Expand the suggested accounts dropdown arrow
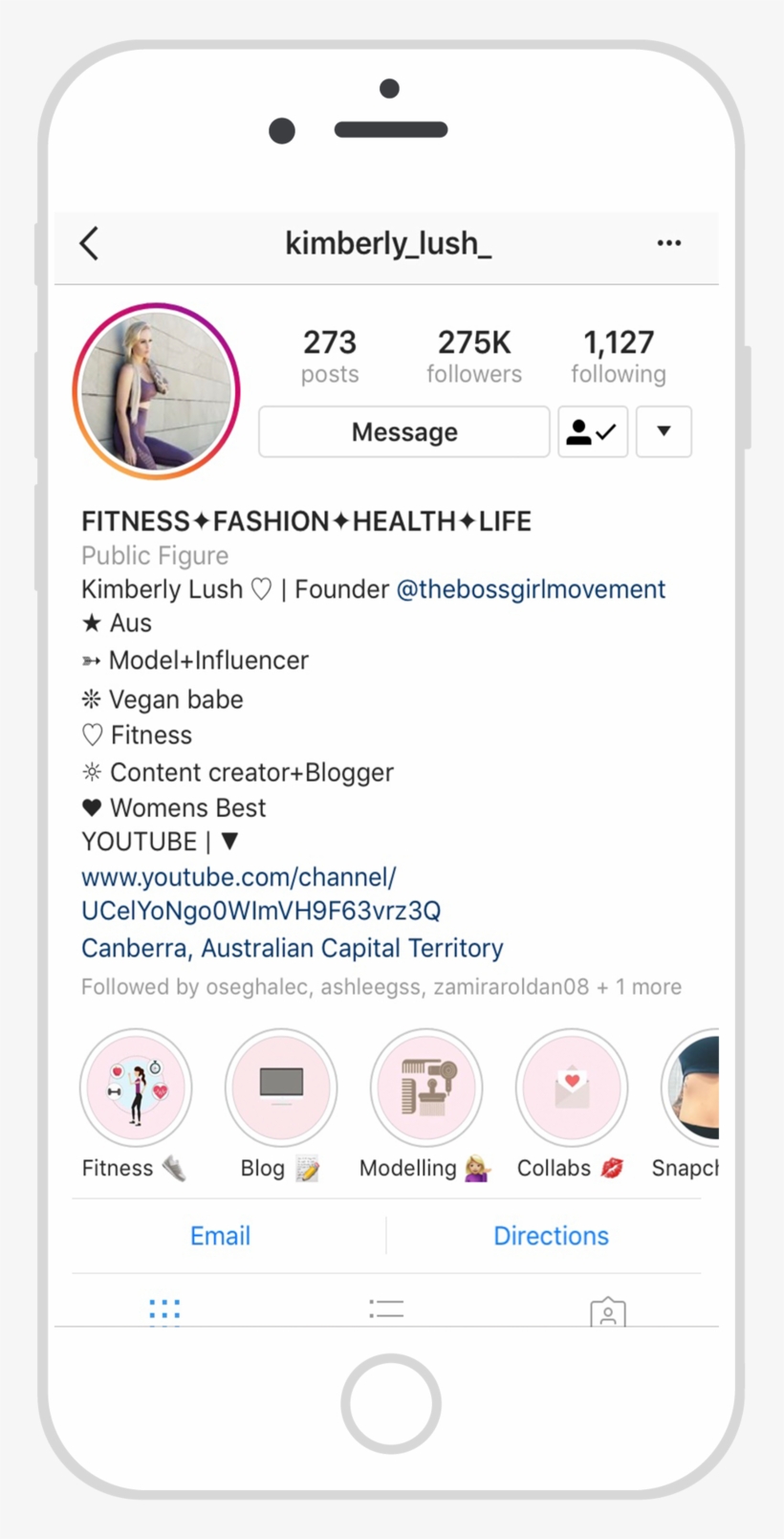The width and height of the screenshot is (784, 1539). tap(664, 431)
